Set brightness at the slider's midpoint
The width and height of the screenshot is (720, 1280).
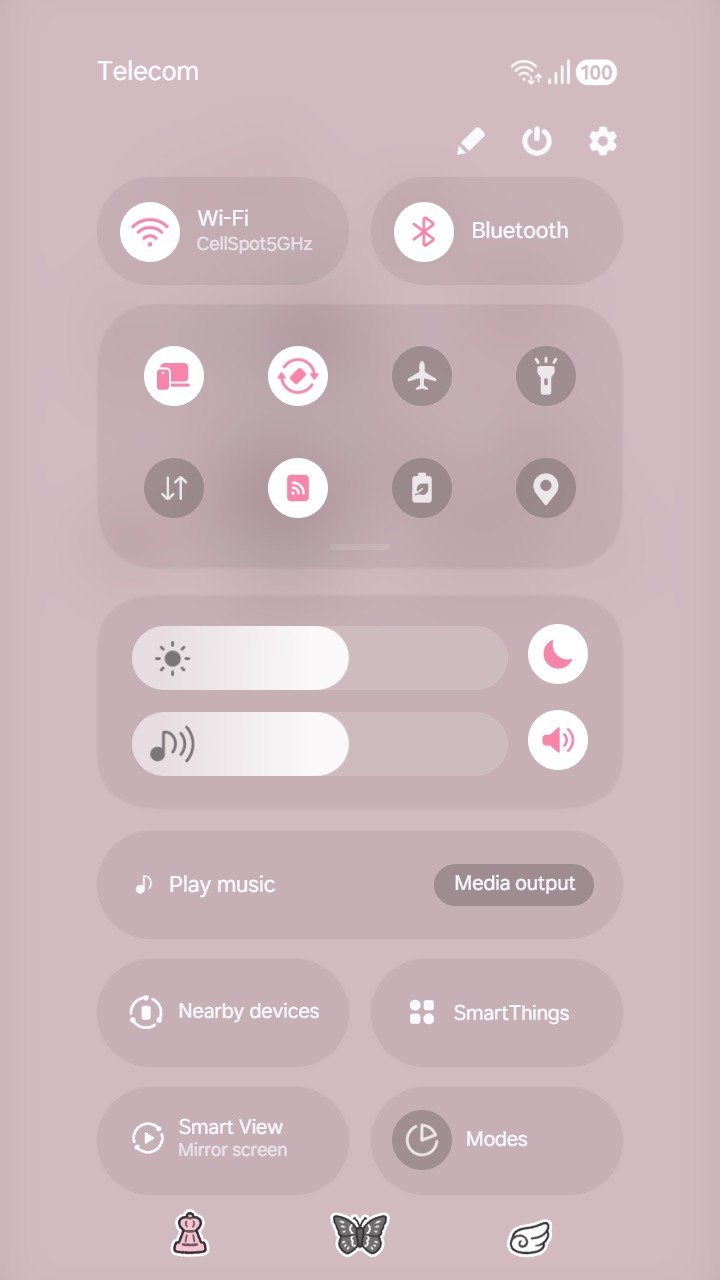(x=320, y=658)
